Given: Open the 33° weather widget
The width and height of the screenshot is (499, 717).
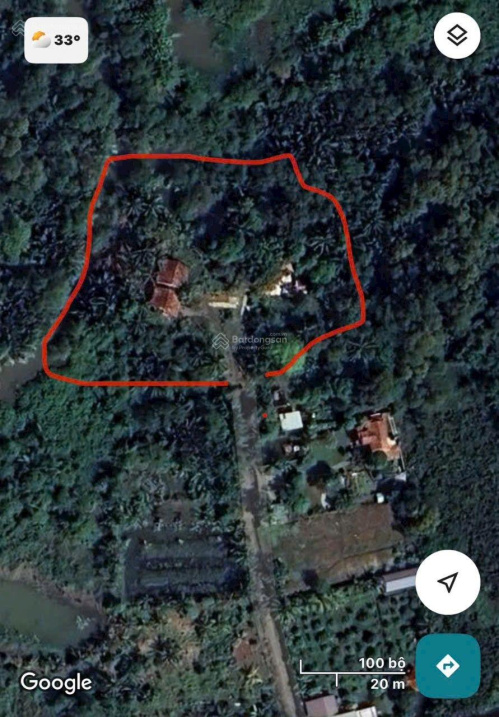Looking at the screenshot, I should pos(56,40).
